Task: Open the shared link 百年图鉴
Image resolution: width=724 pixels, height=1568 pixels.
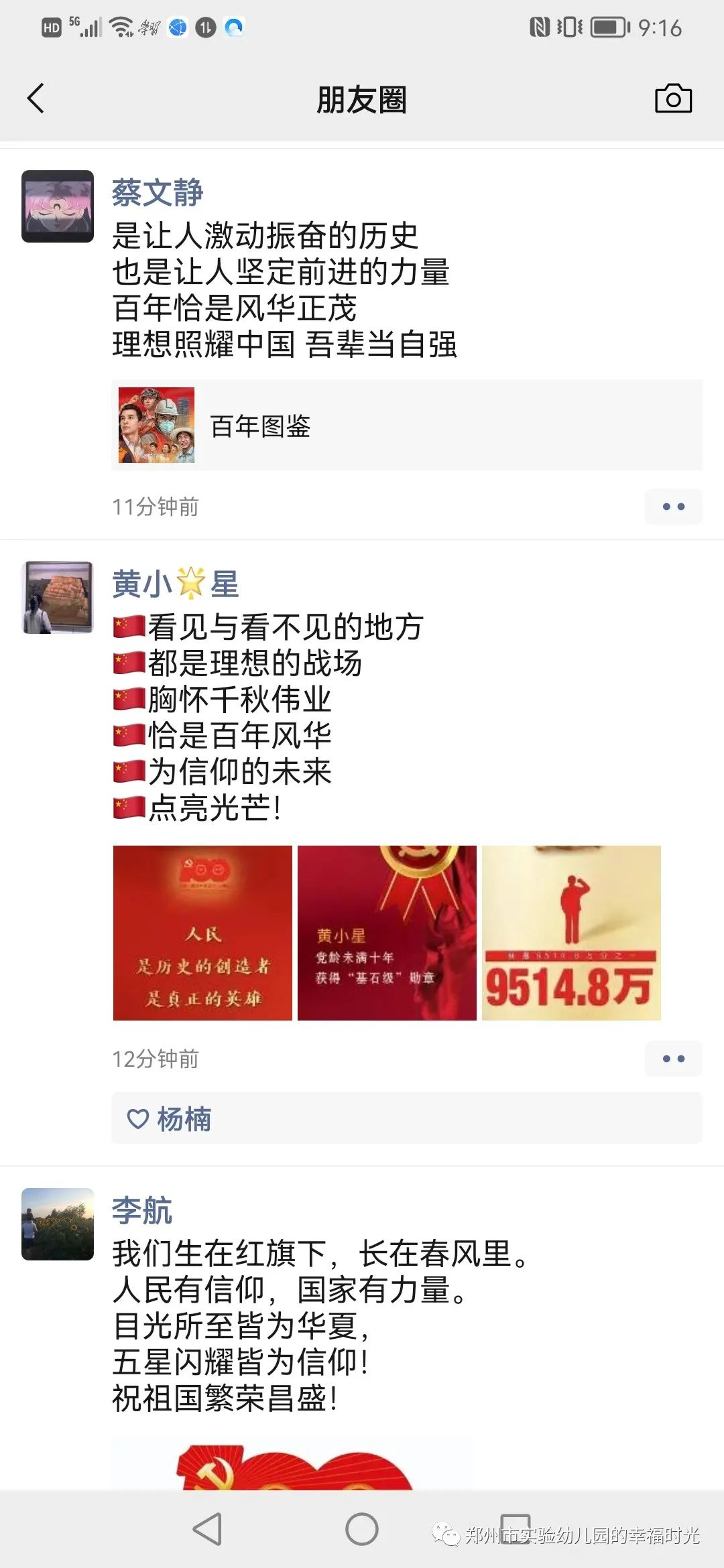Action: point(406,426)
